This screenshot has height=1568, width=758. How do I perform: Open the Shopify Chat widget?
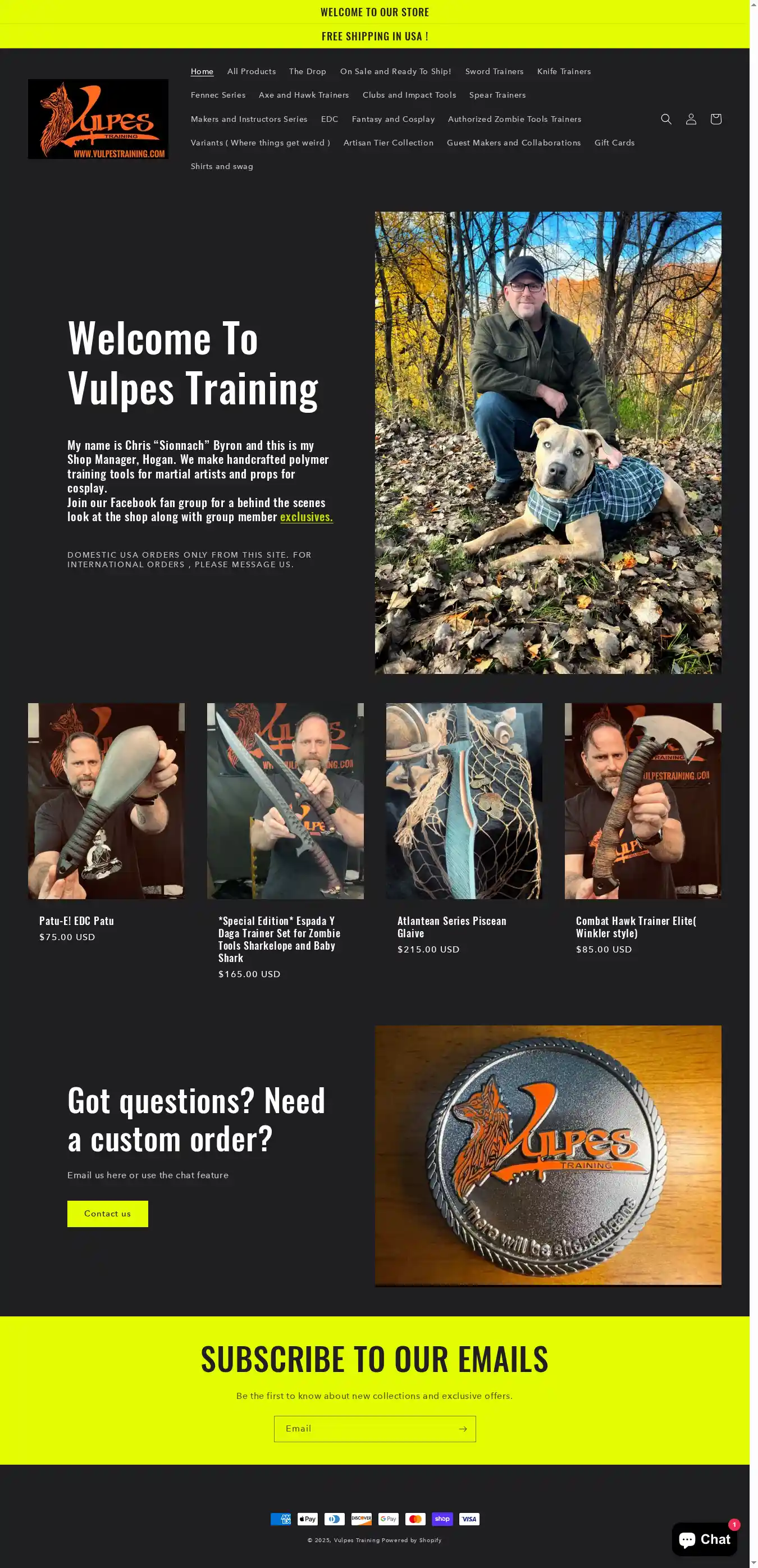pyautogui.click(x=704, y=1539)
